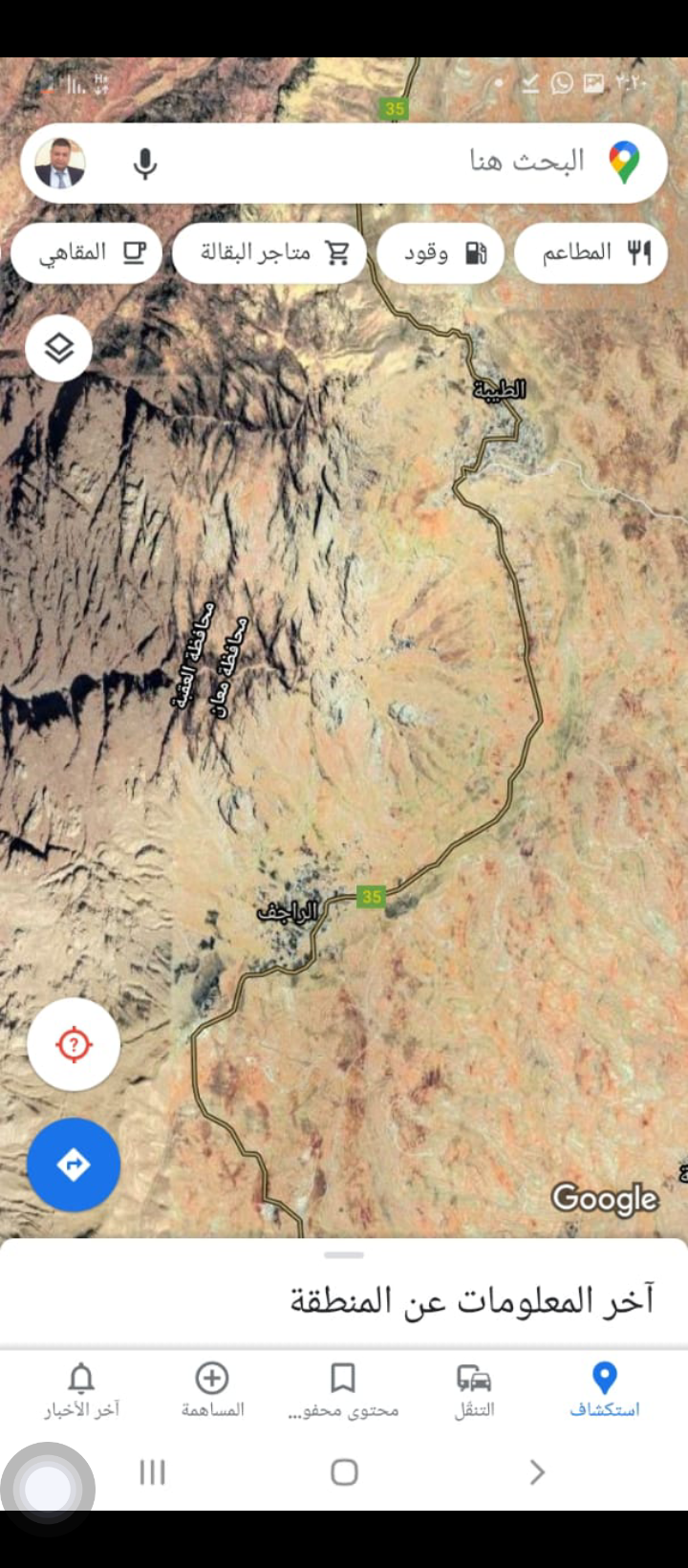Switch to the استكشاف tab

click(604, 1389)
